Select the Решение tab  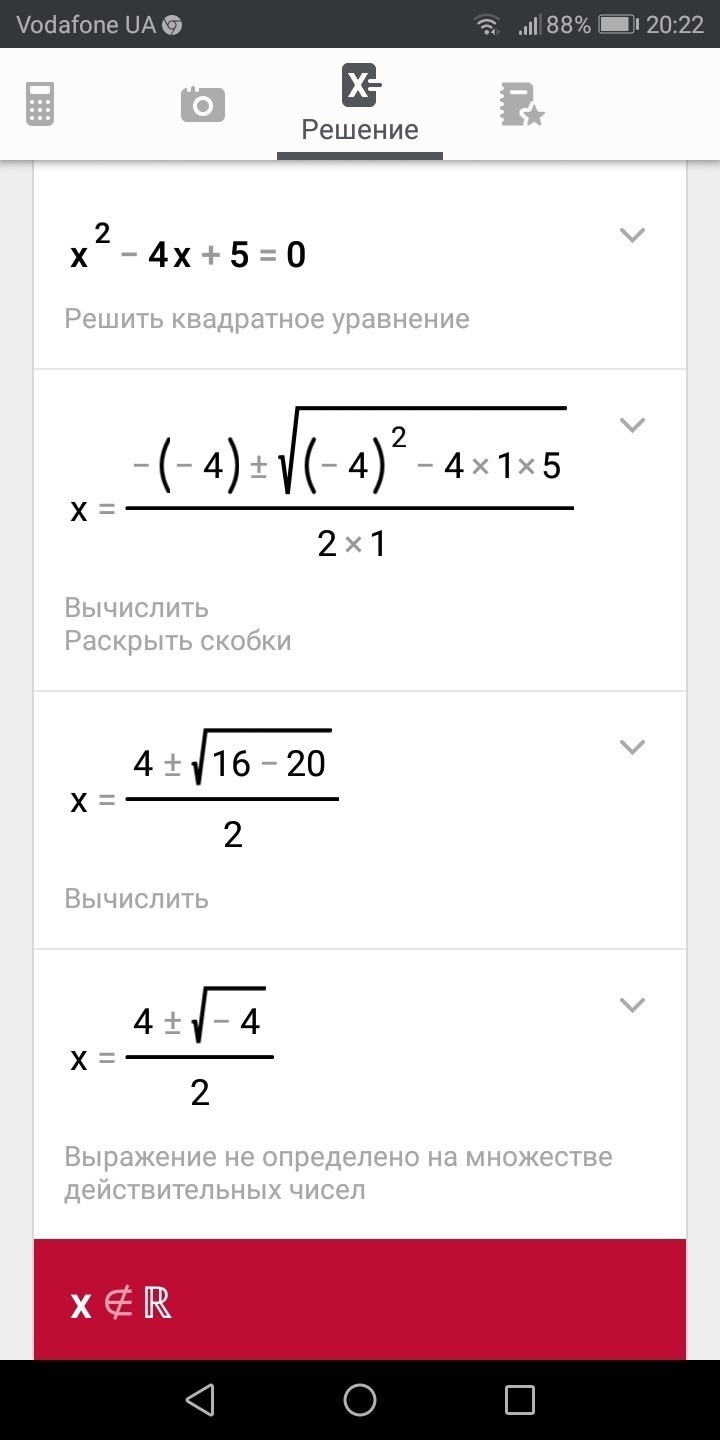[x=360, y=104]
